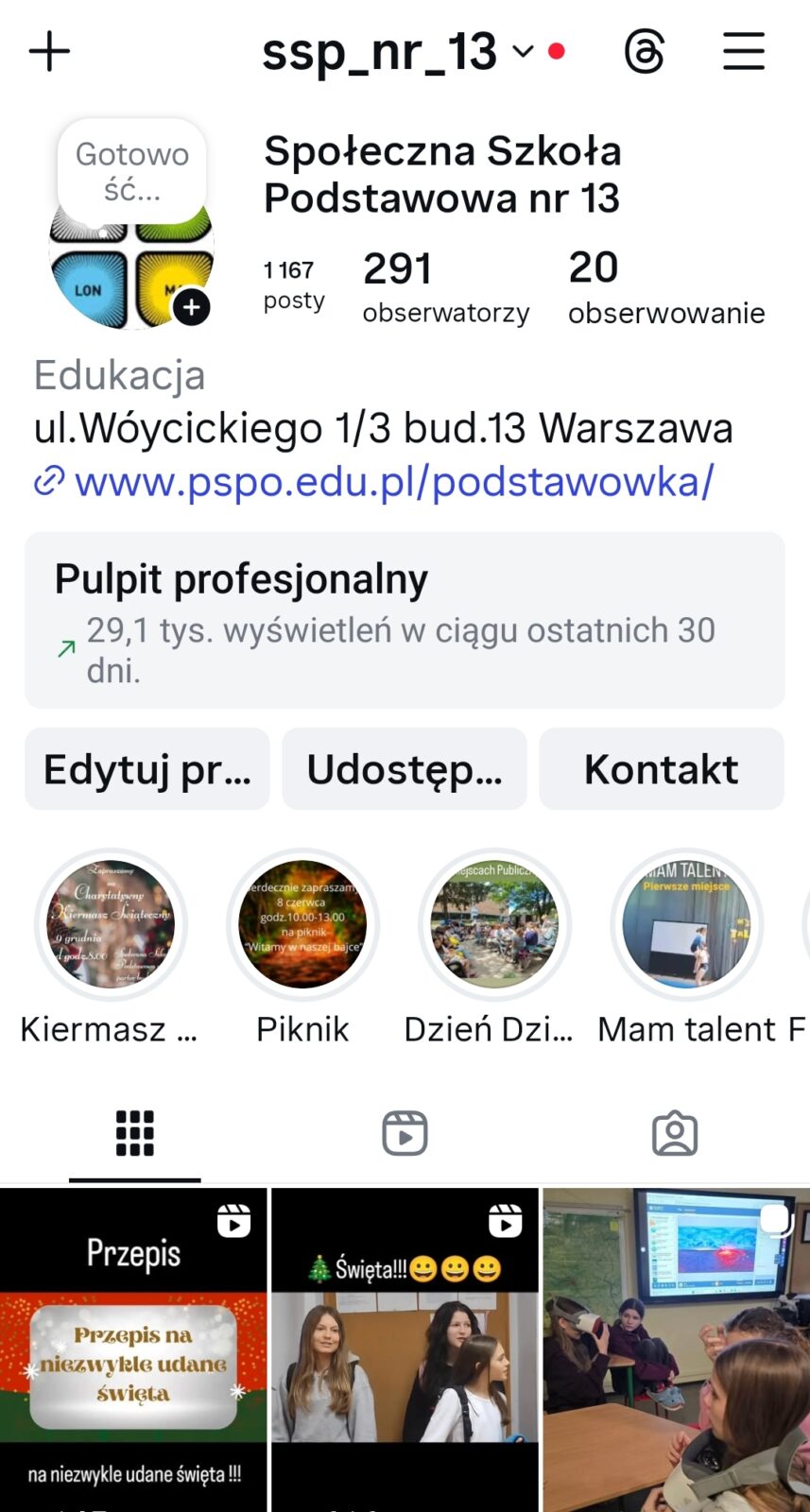Open the Dzień Dzi... story highlight

pyautogui.click(x=494, y=924)
